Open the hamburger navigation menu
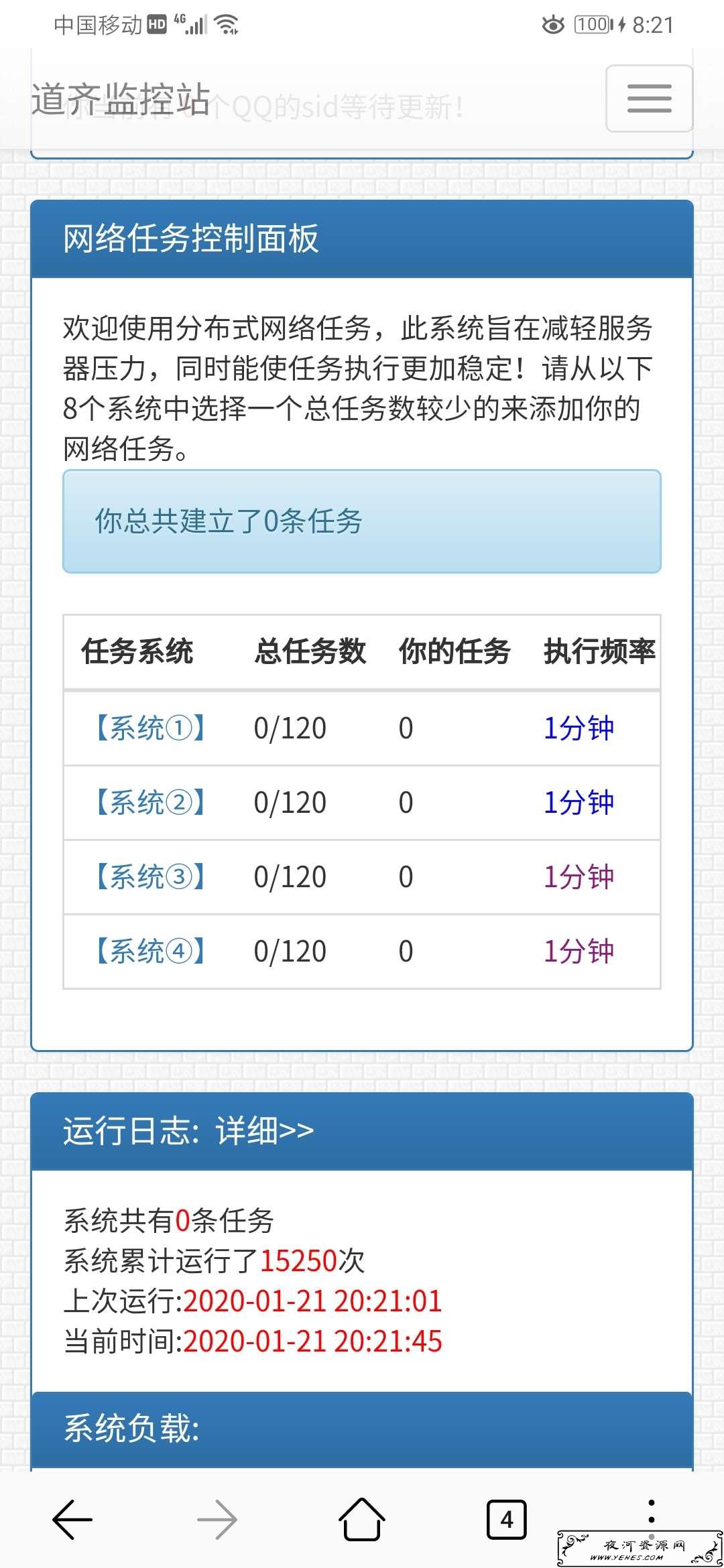Viewport: 724px width, 1568px height. coord(649,99)
